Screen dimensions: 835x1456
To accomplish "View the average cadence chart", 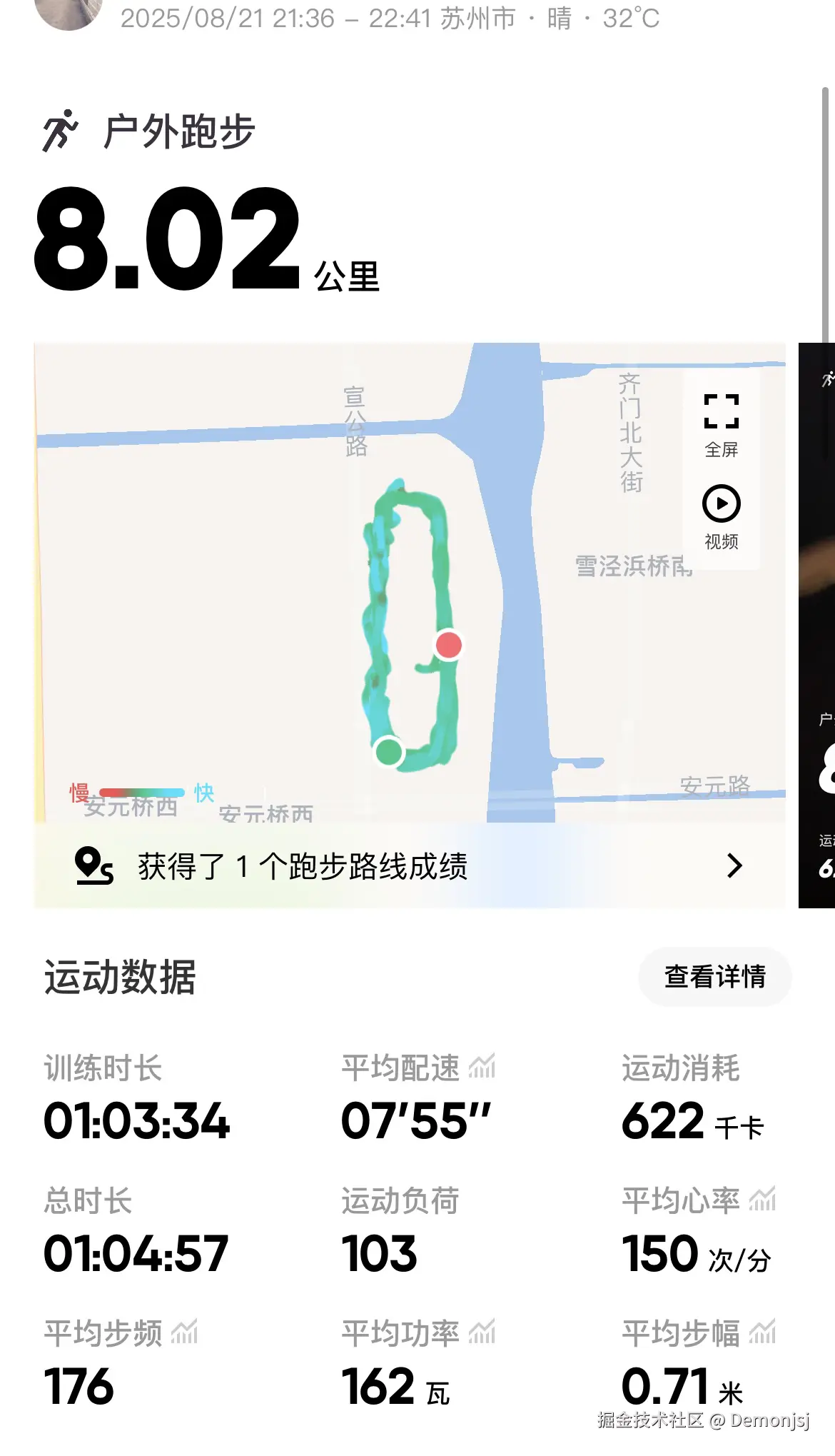I will [x=184, y=1332].
